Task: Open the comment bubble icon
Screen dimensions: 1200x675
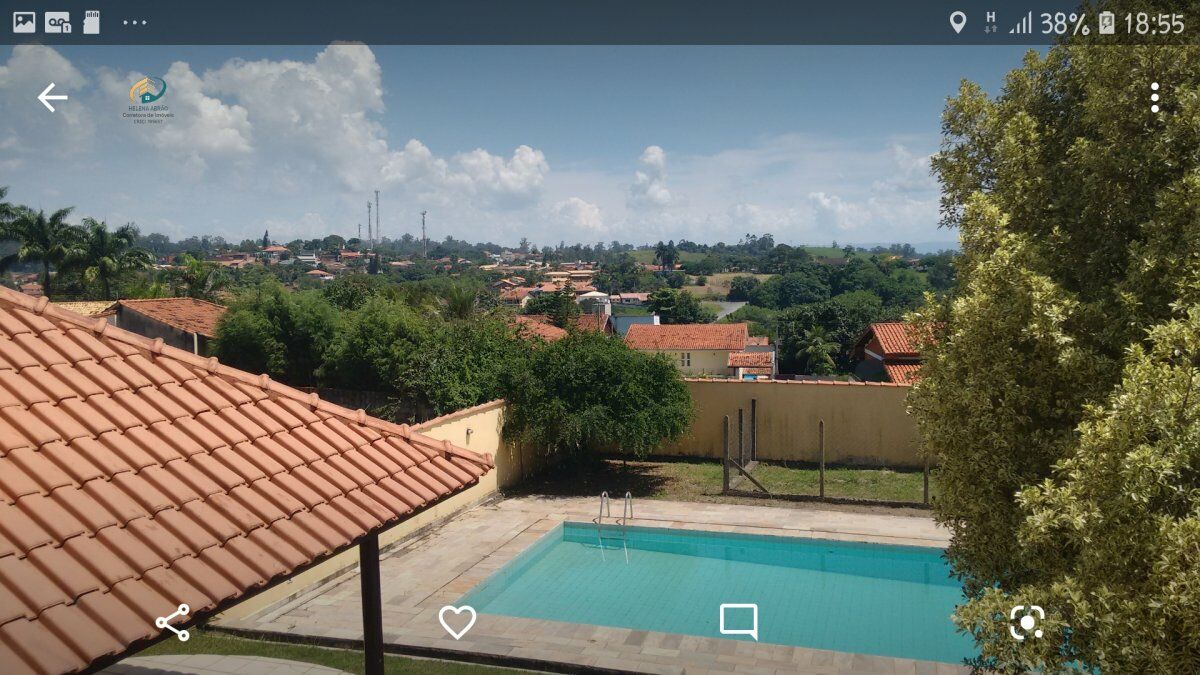Action: click(738, 622)
